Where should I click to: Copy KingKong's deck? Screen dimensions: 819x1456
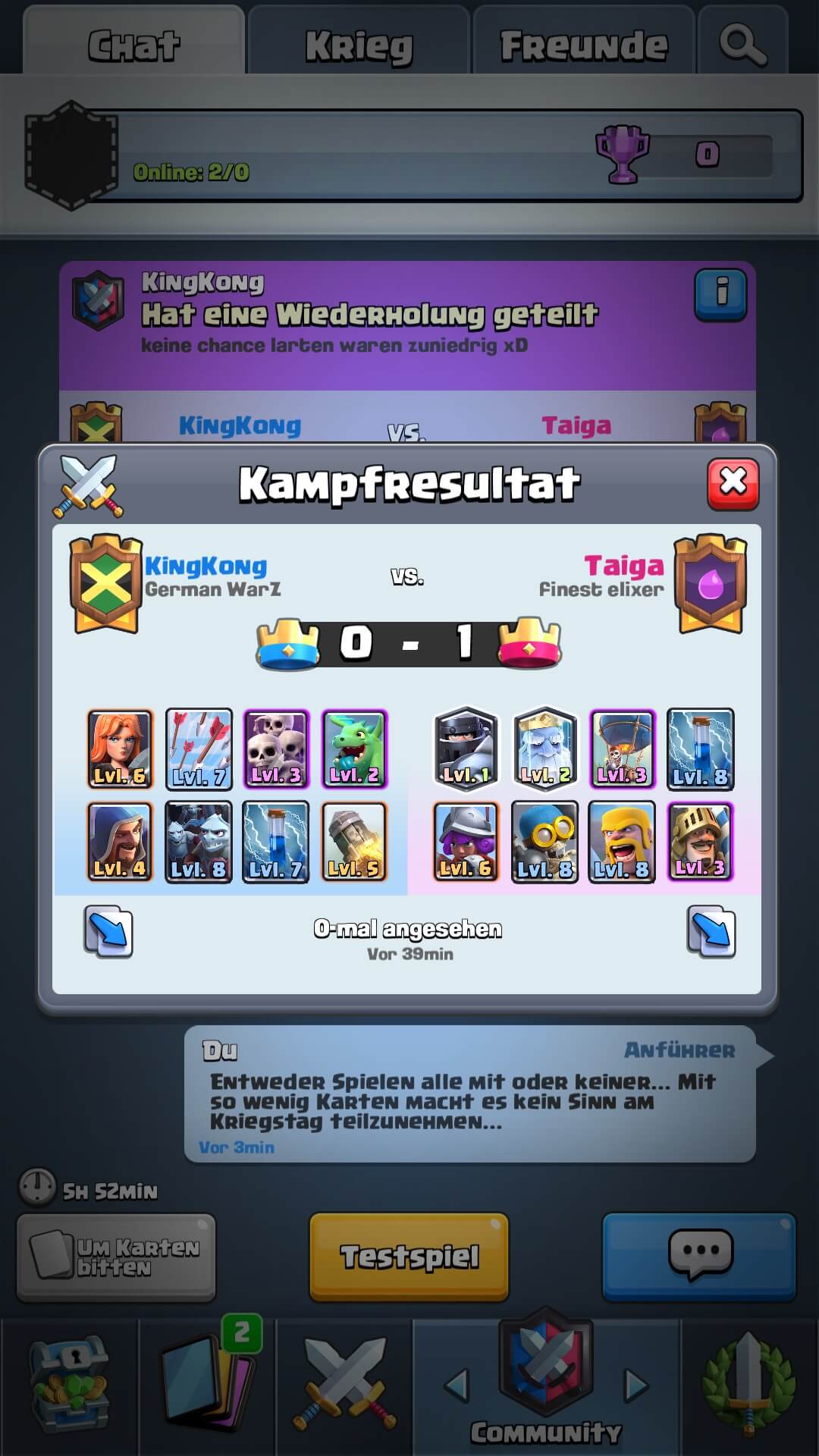tap(108, 931)
